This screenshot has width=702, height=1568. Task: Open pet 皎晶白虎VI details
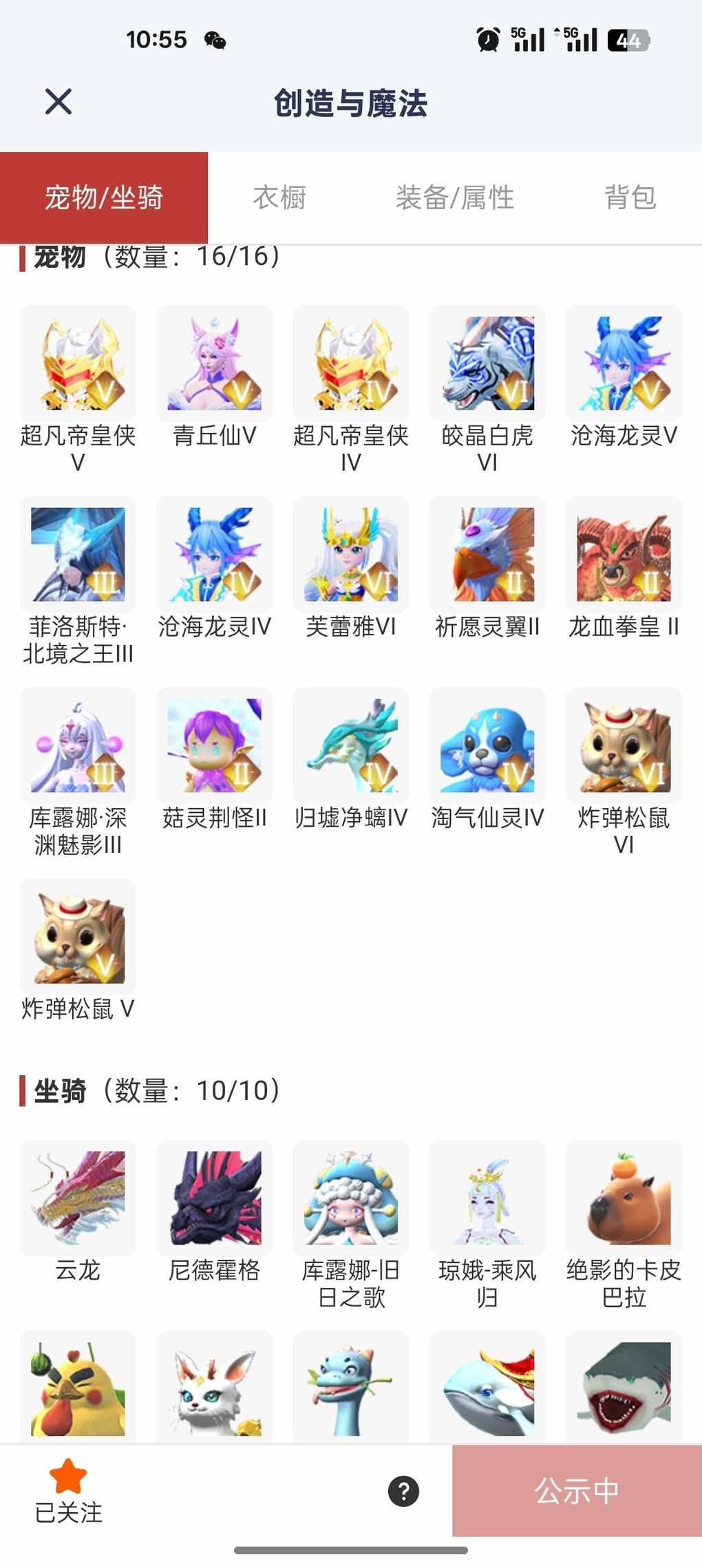point(487,363)
